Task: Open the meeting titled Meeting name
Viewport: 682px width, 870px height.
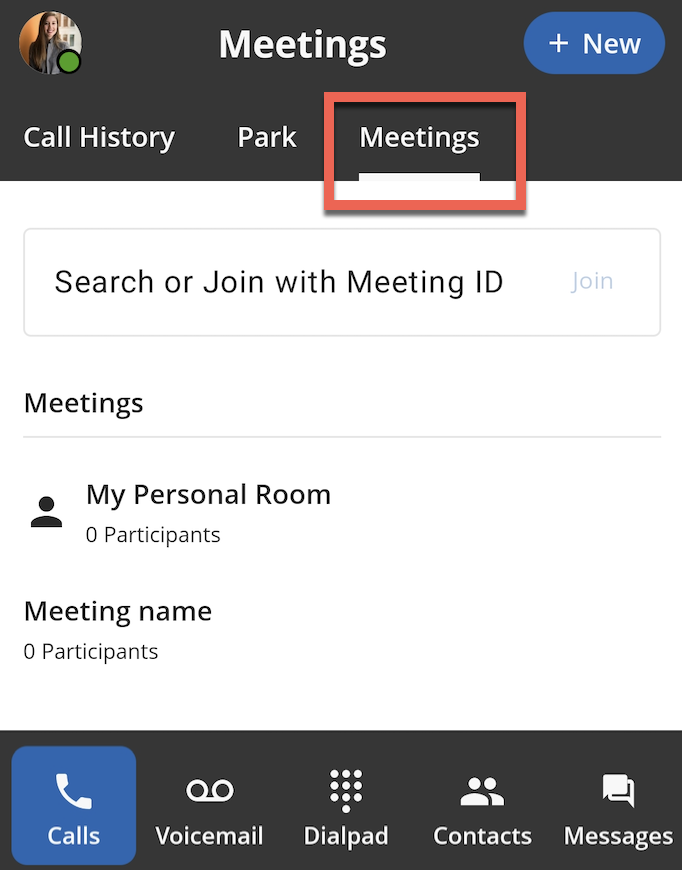Action: tap(342, 630)
